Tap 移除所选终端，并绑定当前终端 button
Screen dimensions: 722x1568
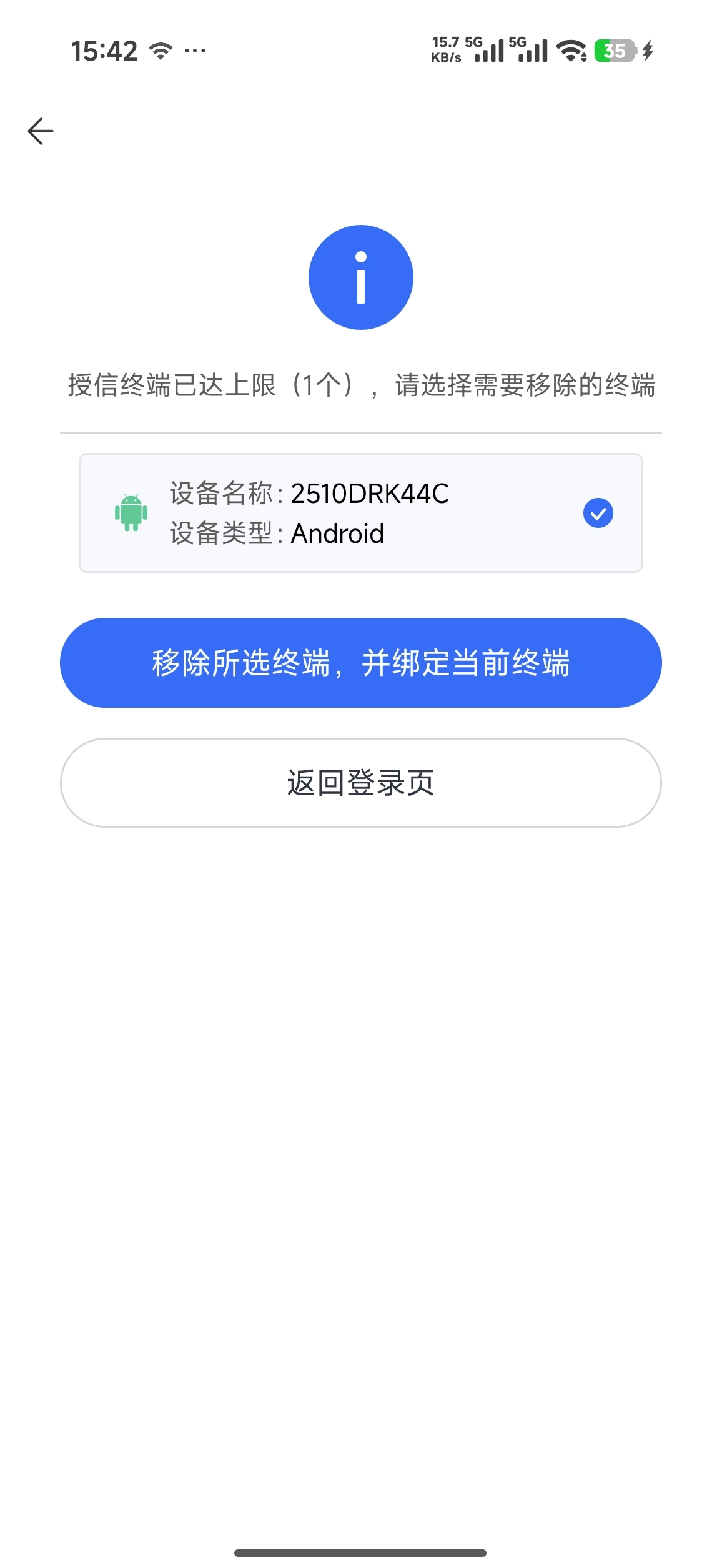point(361,662)
